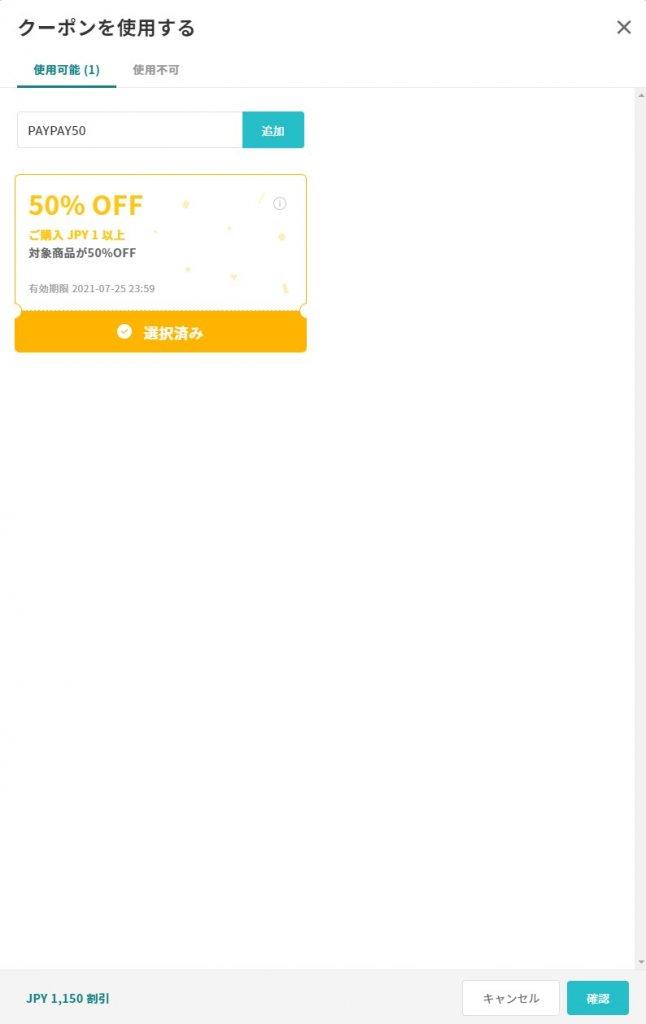Viewport: 646px width, 1024px height.
Task: Close the coupon dialog
Action: [624, 28]
